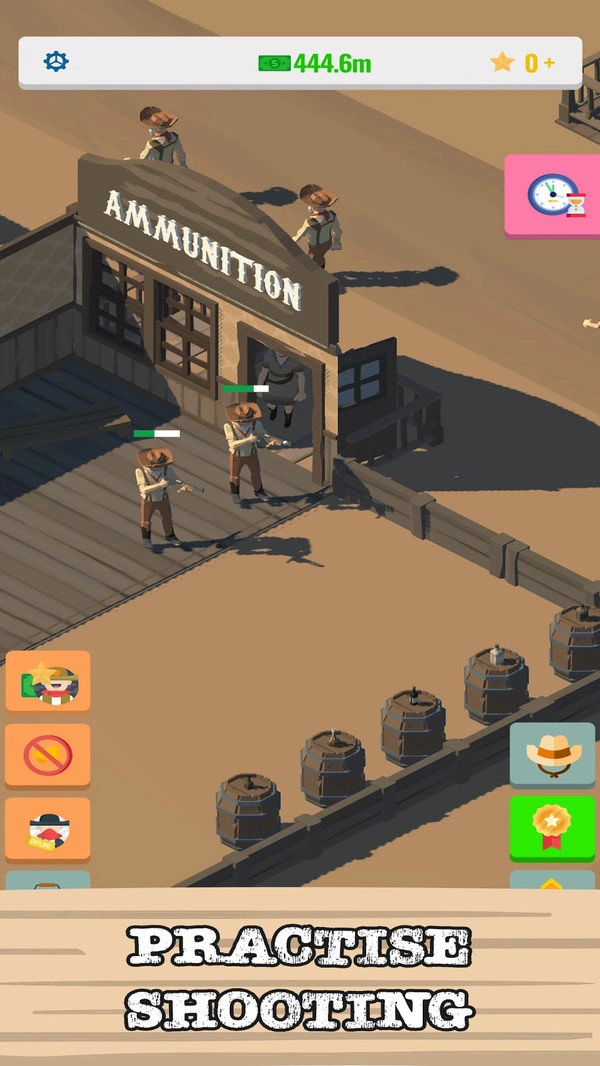600x1066 pixels.
Task: Open the cowboy cash bonus button
Action: (48, 681)
